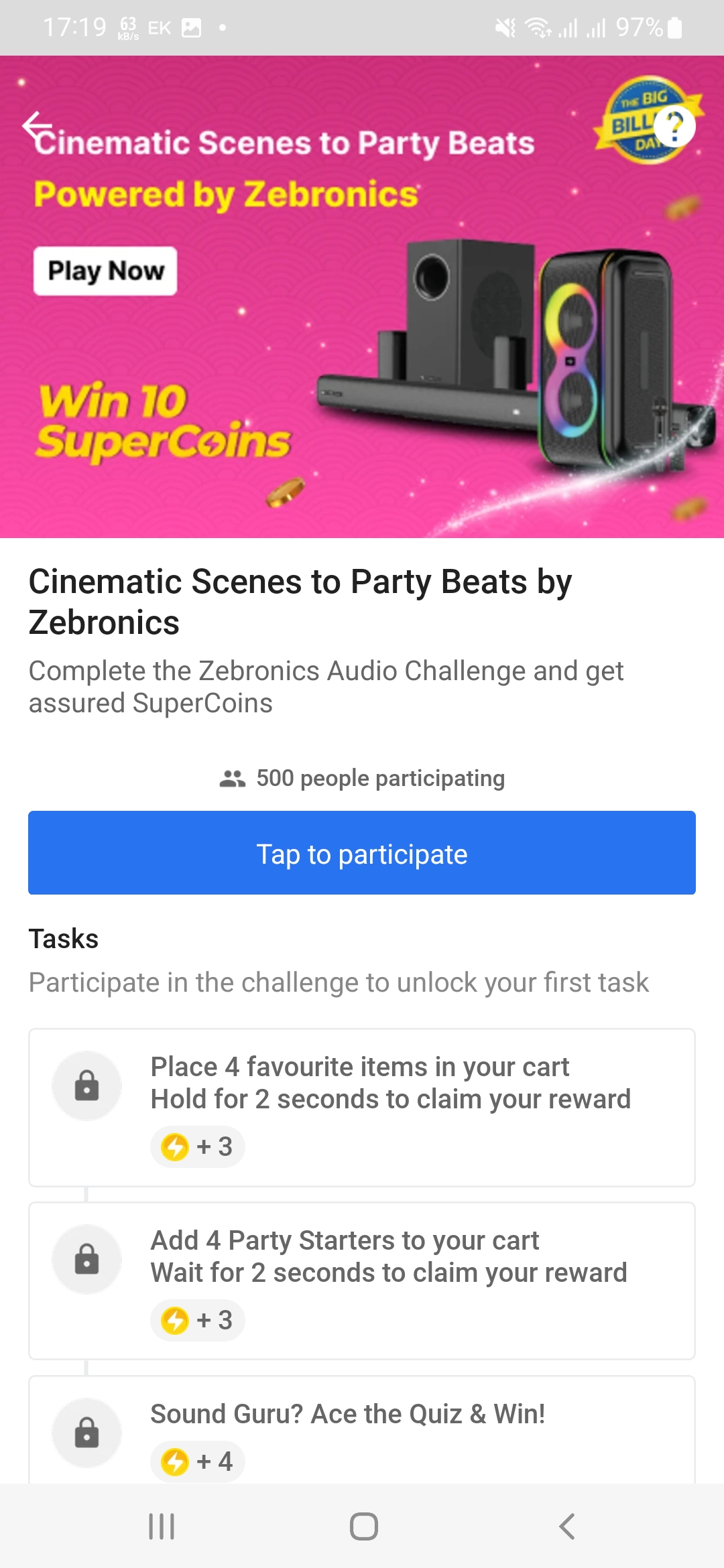Tap the lock icon on Party Starters task

87,1260
